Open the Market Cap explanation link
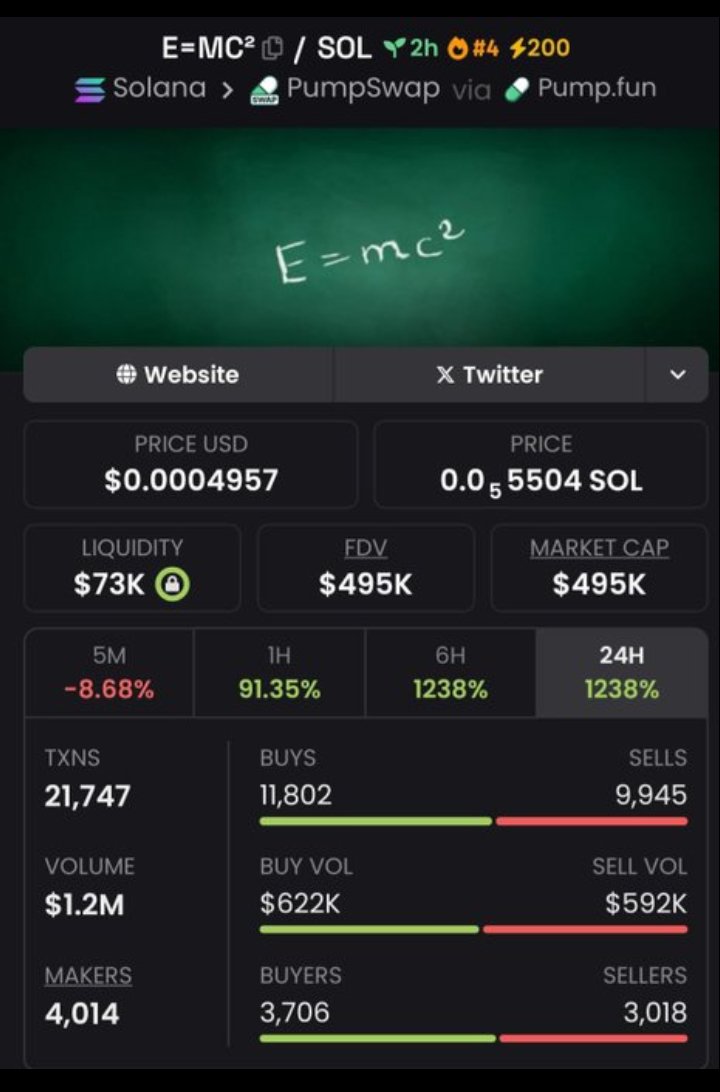This screenshot has height=1092, width=720. 599,548
